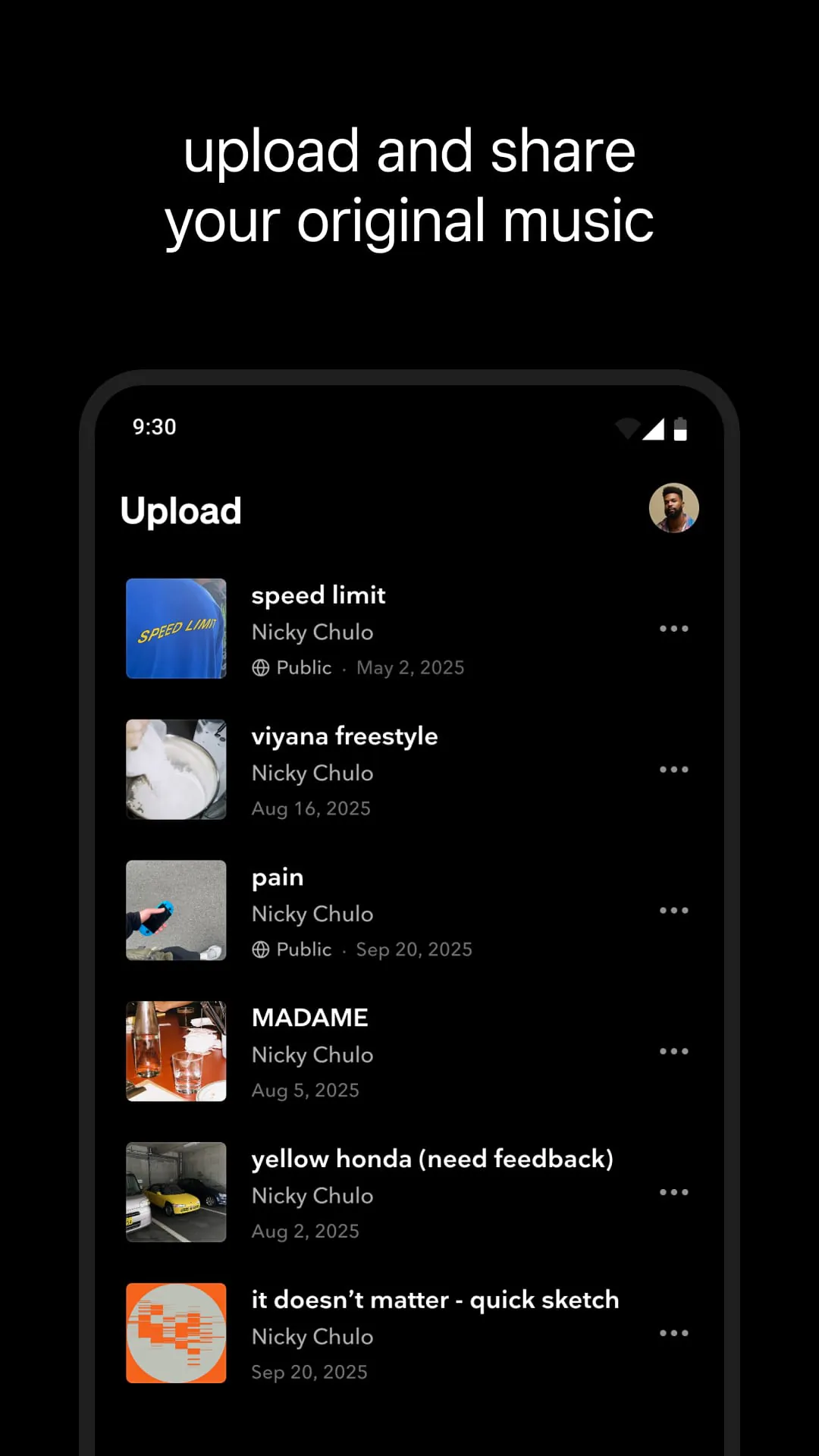Click the globe Public icon on pain
This screenshot has width=819, height=1456.
261,949
